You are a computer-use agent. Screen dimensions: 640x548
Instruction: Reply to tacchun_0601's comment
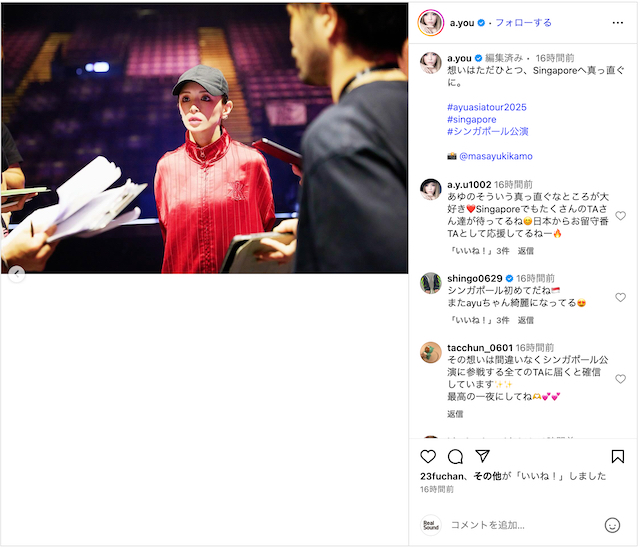pos(455,413)
